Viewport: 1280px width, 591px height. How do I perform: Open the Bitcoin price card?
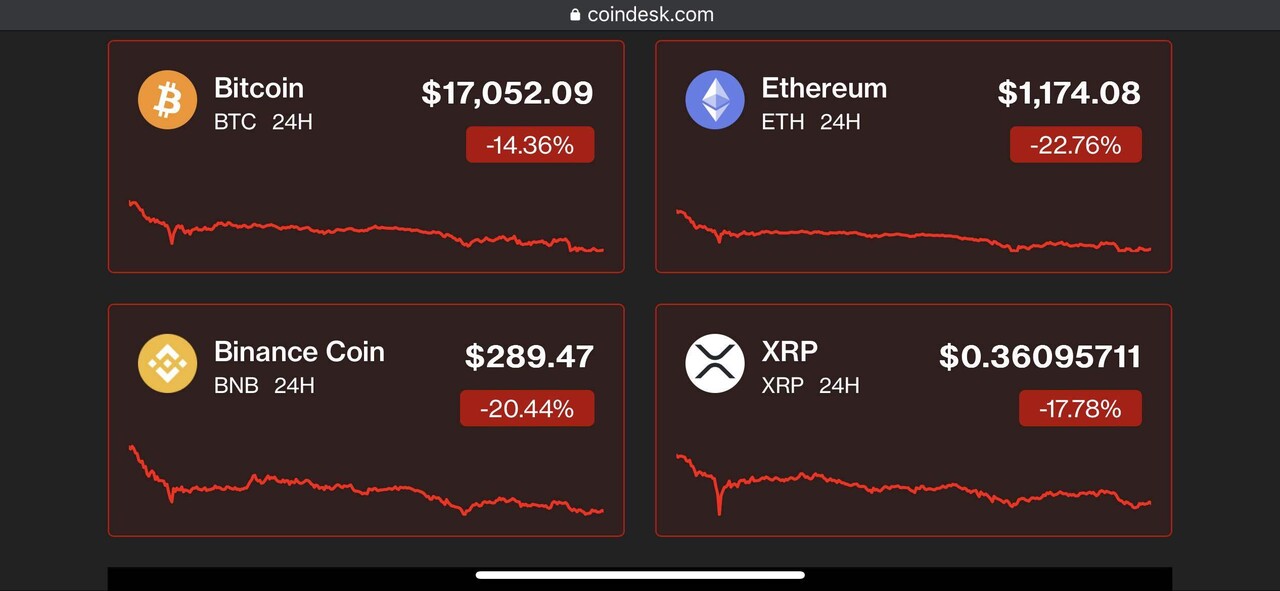pos(365,156)
